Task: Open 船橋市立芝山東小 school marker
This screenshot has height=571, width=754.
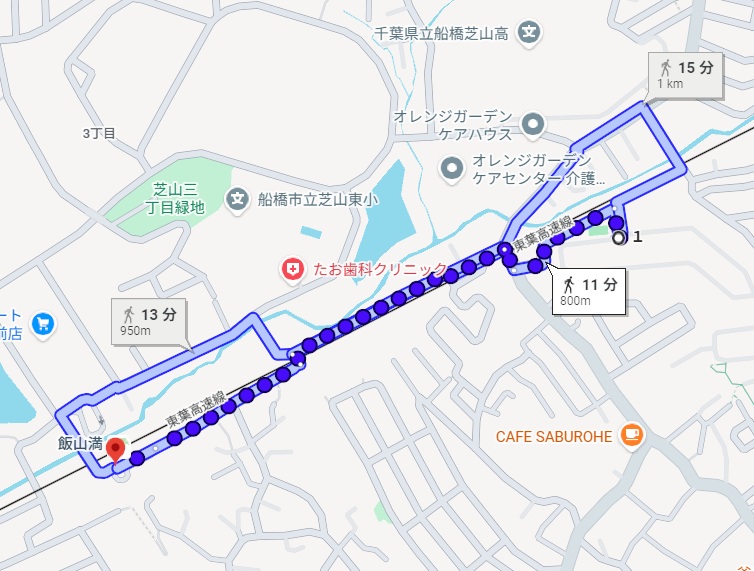Action: tap(238, 198)
